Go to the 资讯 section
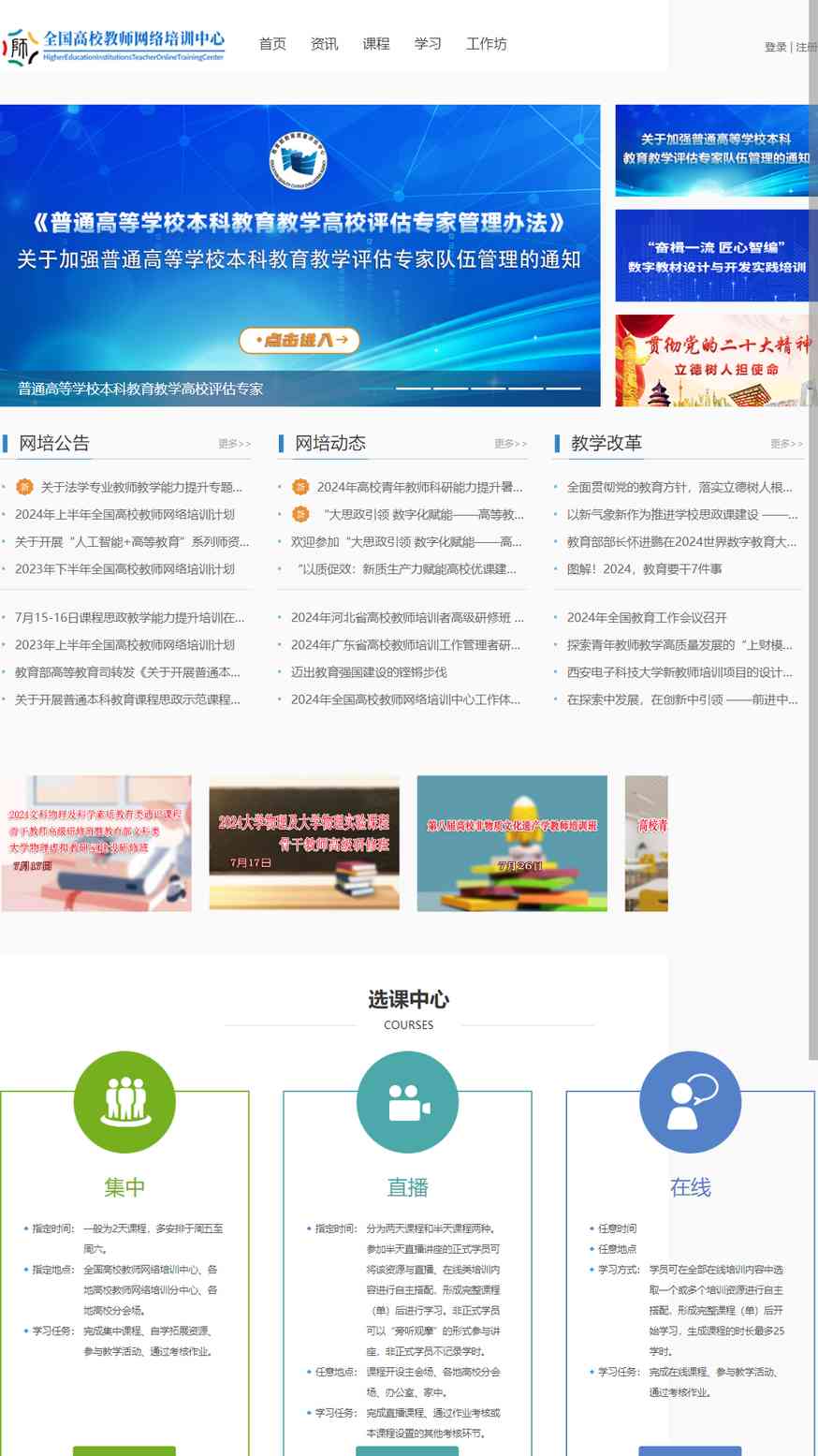This screenshot has height=1456, width=818. pyautogui.click(x=324, y=44)
